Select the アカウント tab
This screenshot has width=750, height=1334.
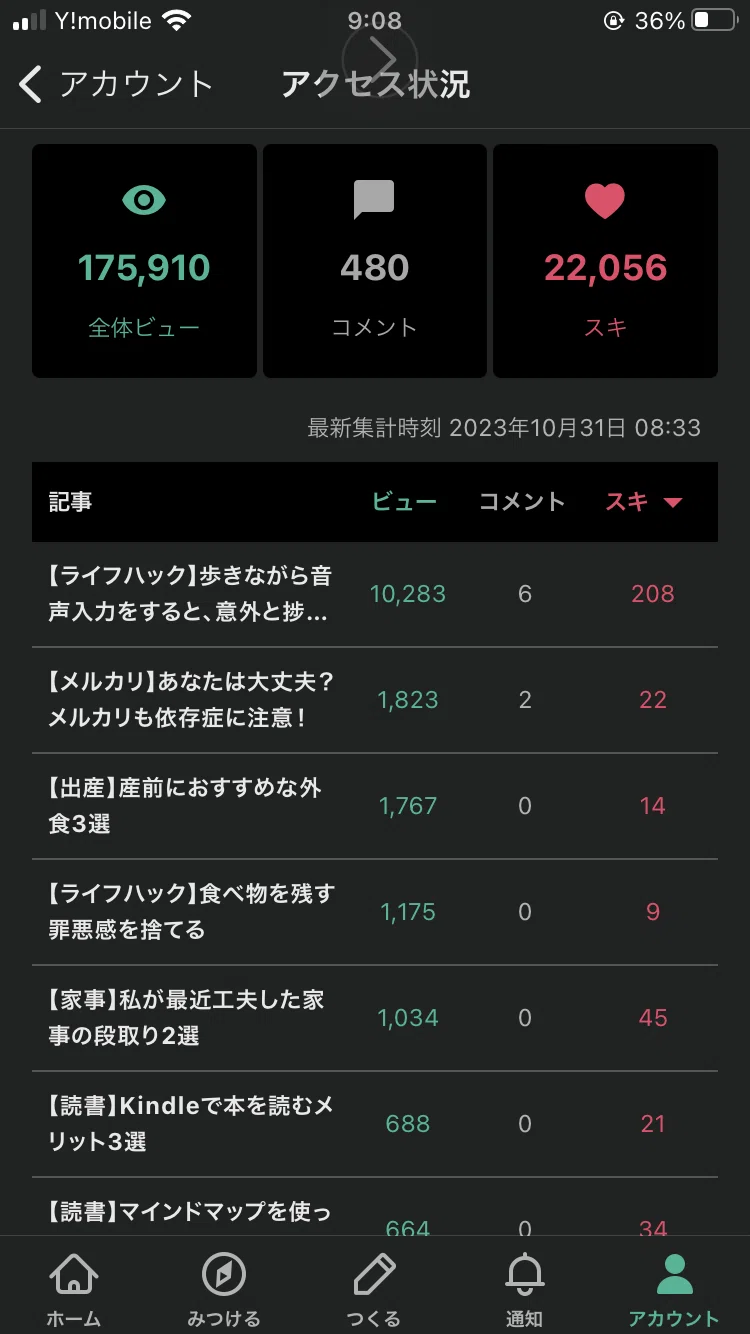point(674,1289)
